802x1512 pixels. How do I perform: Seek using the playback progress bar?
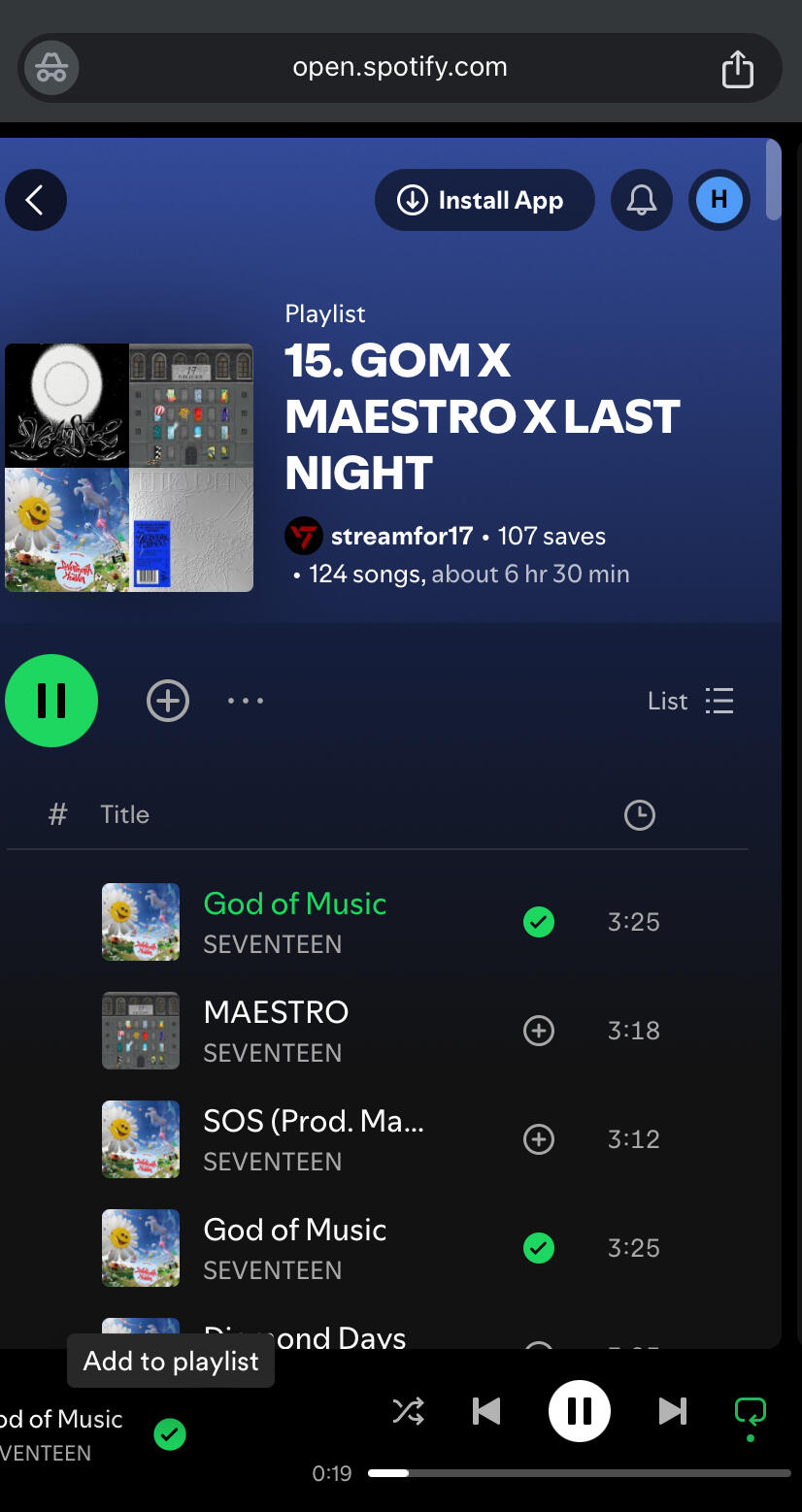click(x=580, y=1473)
